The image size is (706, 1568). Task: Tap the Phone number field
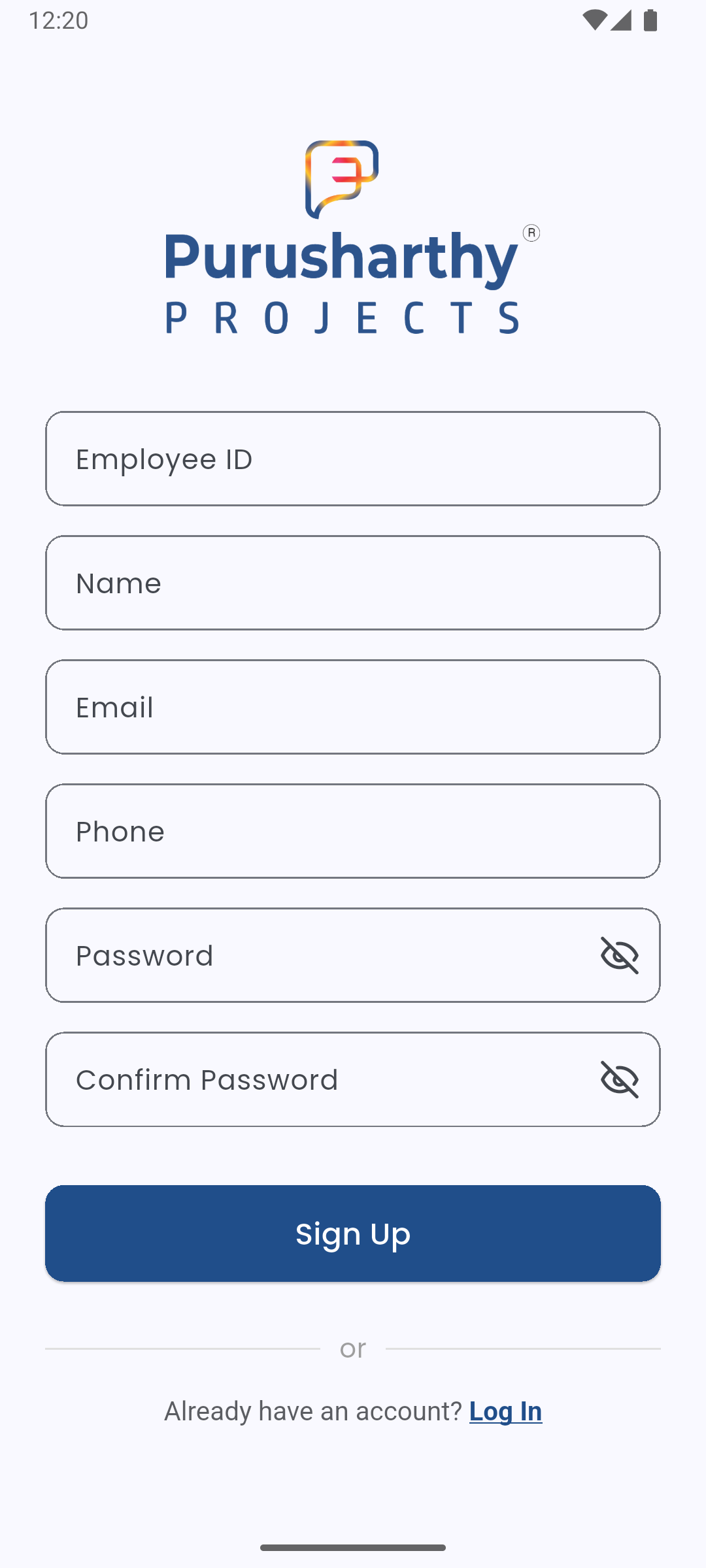click(x=353, y=831)
